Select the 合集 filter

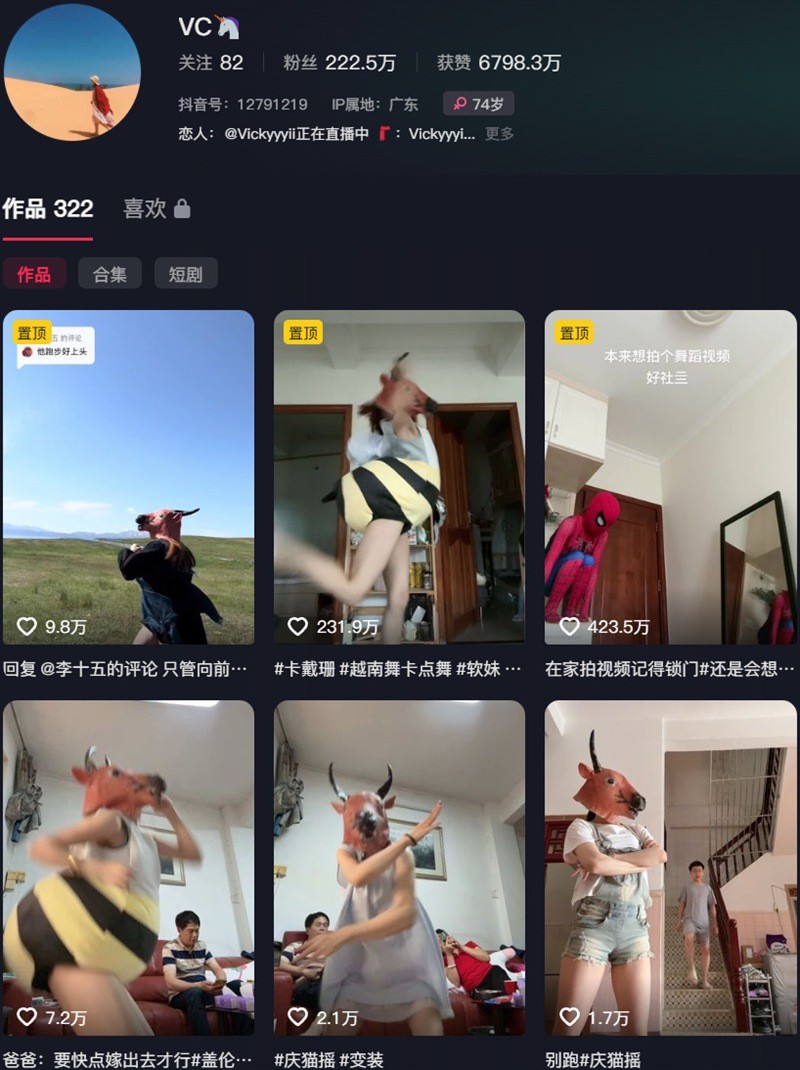point(110,273)
